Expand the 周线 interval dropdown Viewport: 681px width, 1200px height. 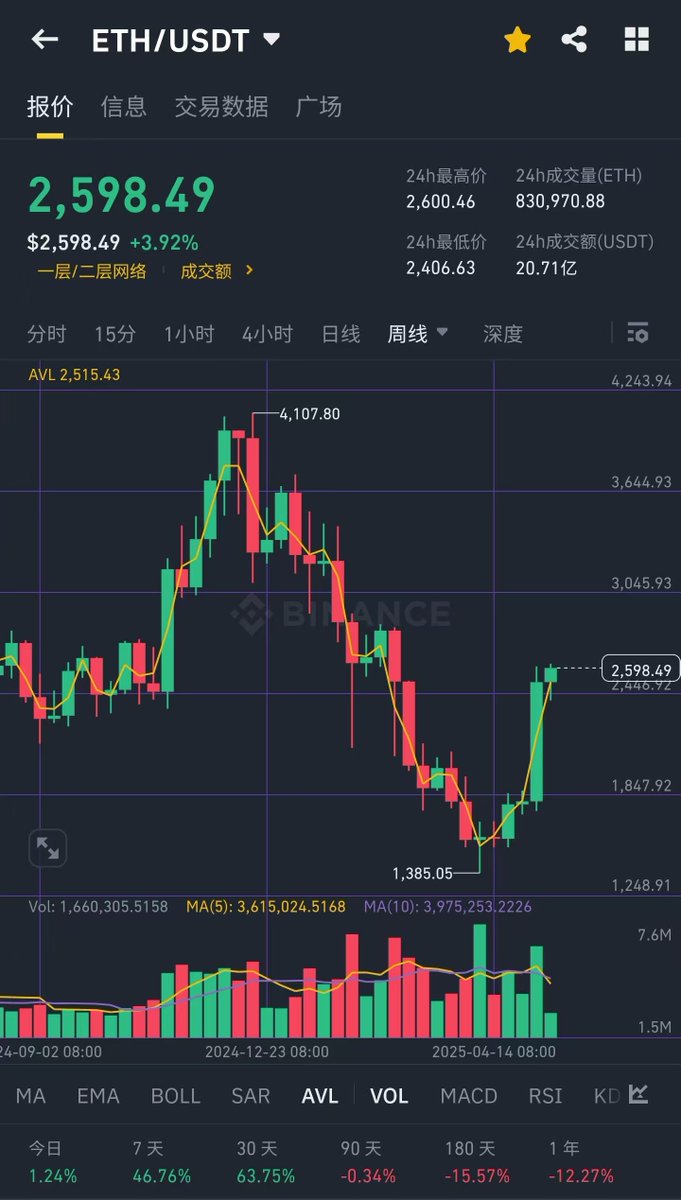pyautogui.click(x=418, y=334)
